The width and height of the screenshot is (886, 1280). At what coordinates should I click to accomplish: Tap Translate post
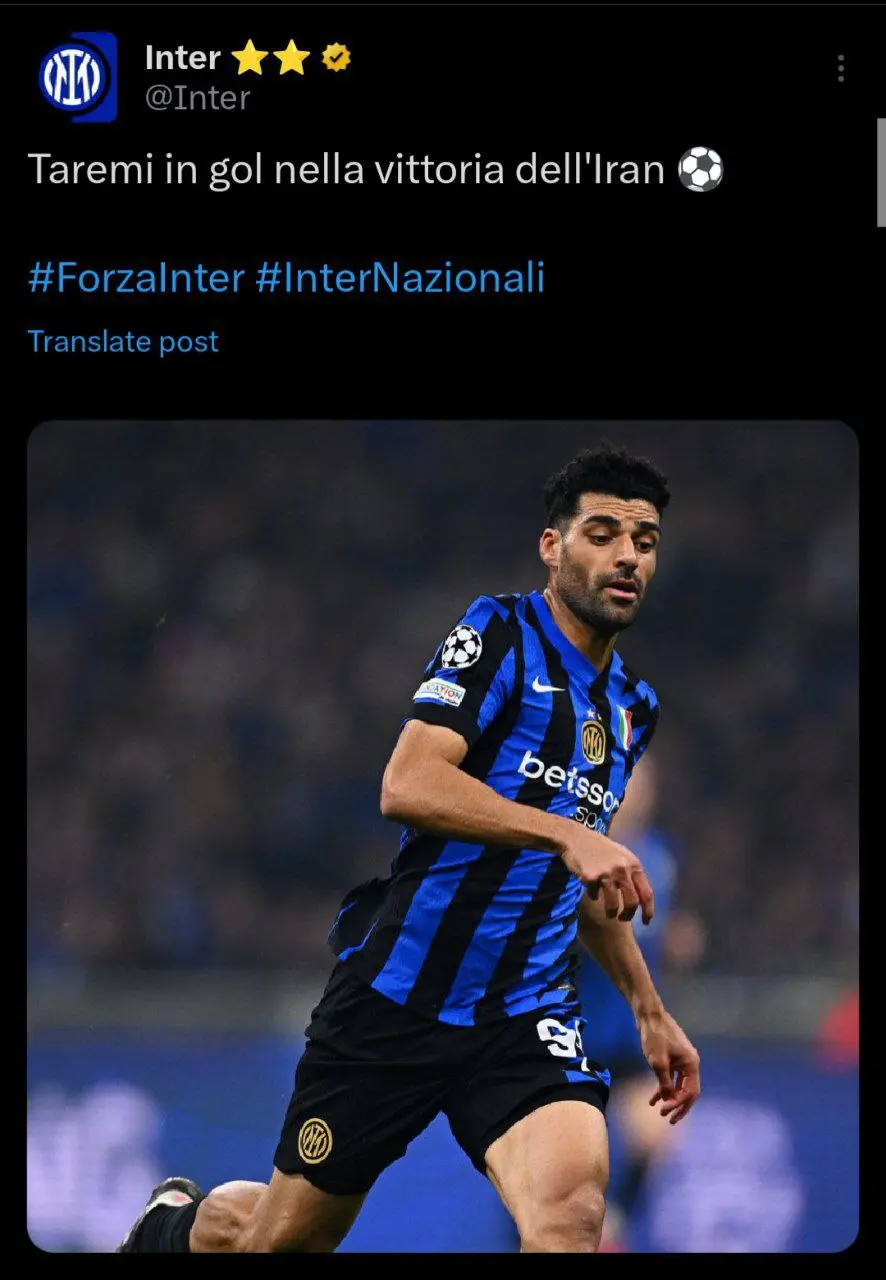(x=123, y=342)
